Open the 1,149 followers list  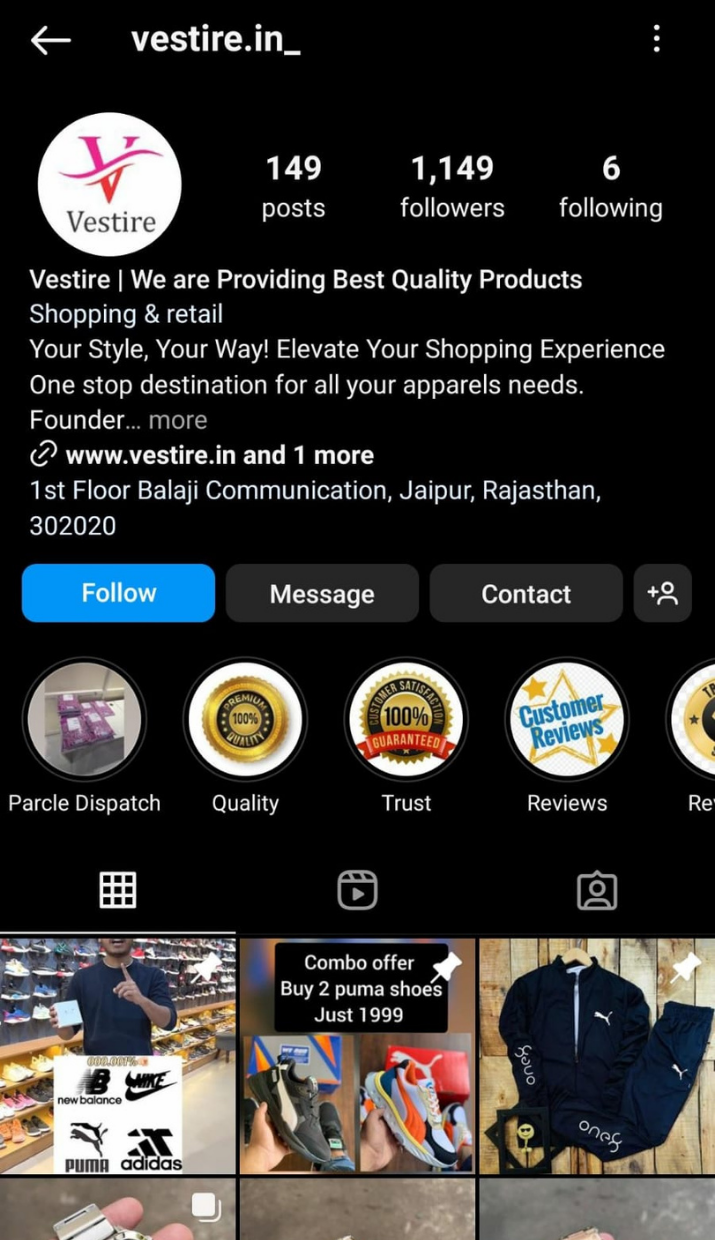click(452, 186)
